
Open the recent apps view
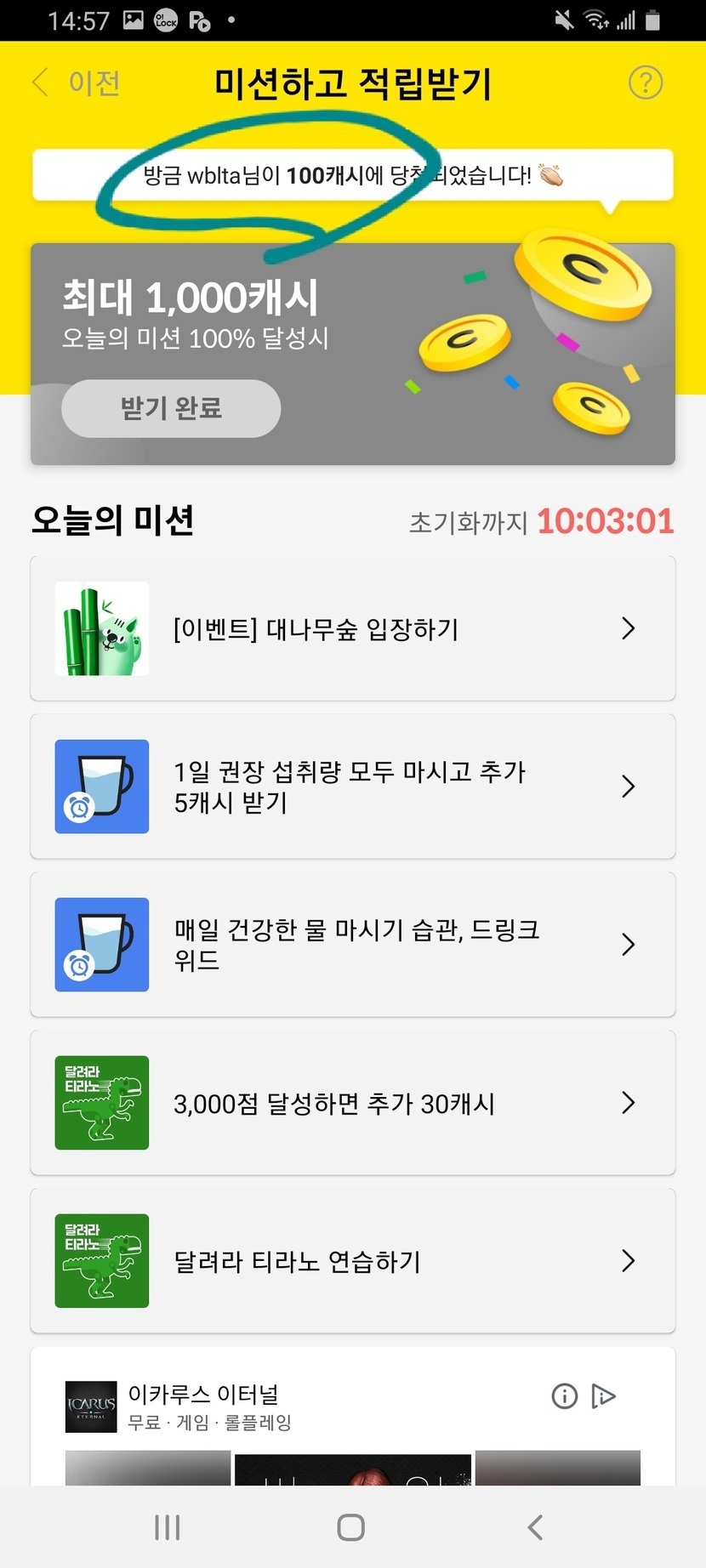168,1527
